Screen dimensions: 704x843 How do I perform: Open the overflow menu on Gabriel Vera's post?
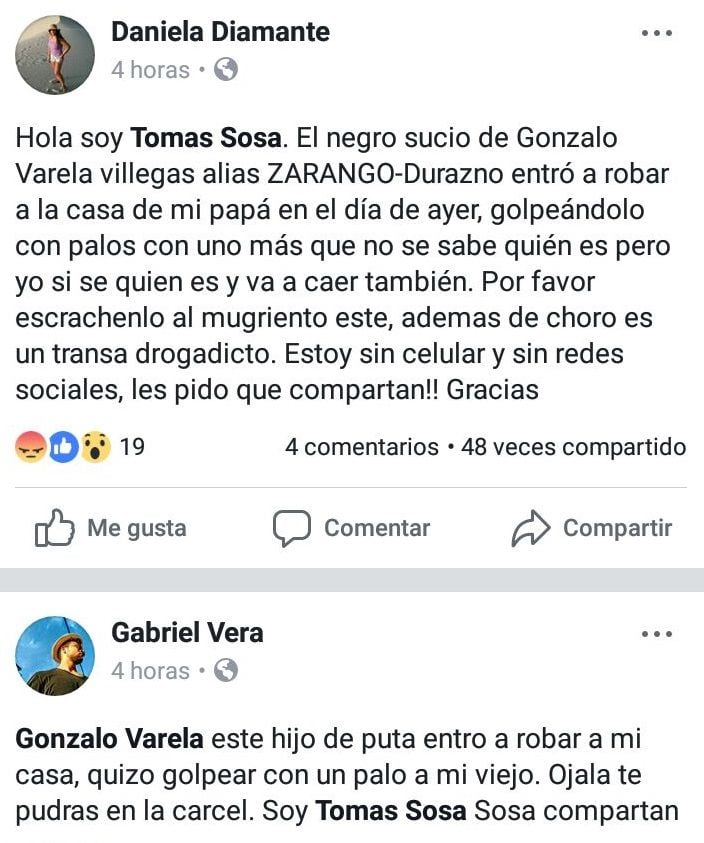(656, 634)
